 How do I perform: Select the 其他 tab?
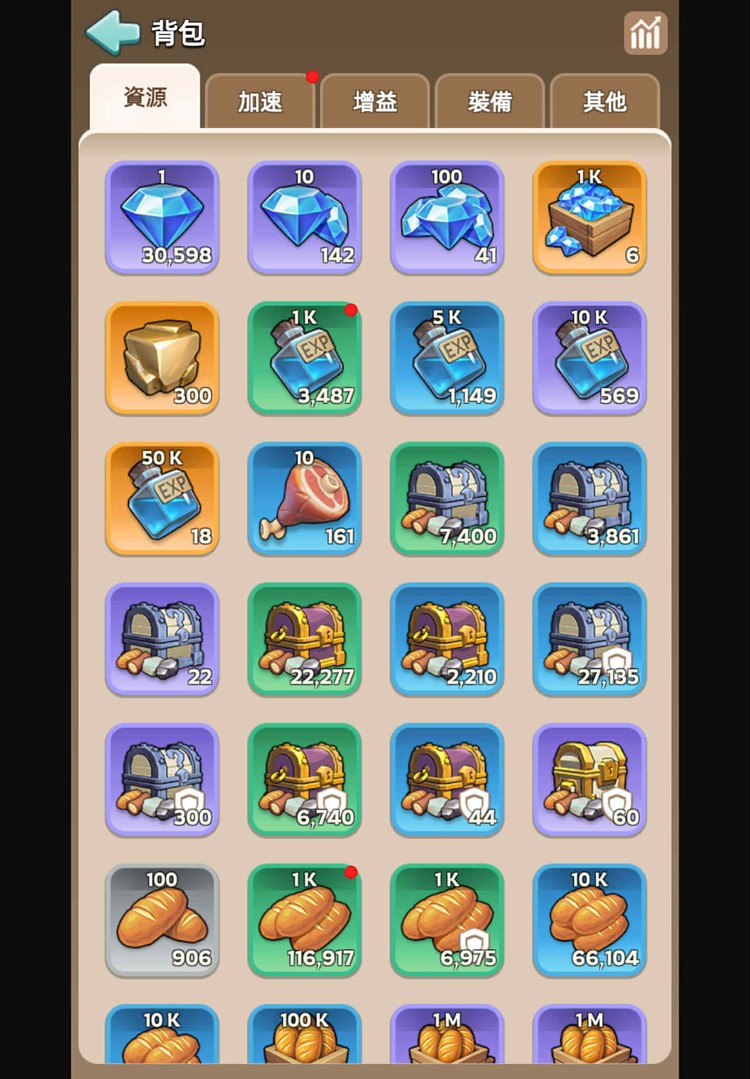(604, 101)
